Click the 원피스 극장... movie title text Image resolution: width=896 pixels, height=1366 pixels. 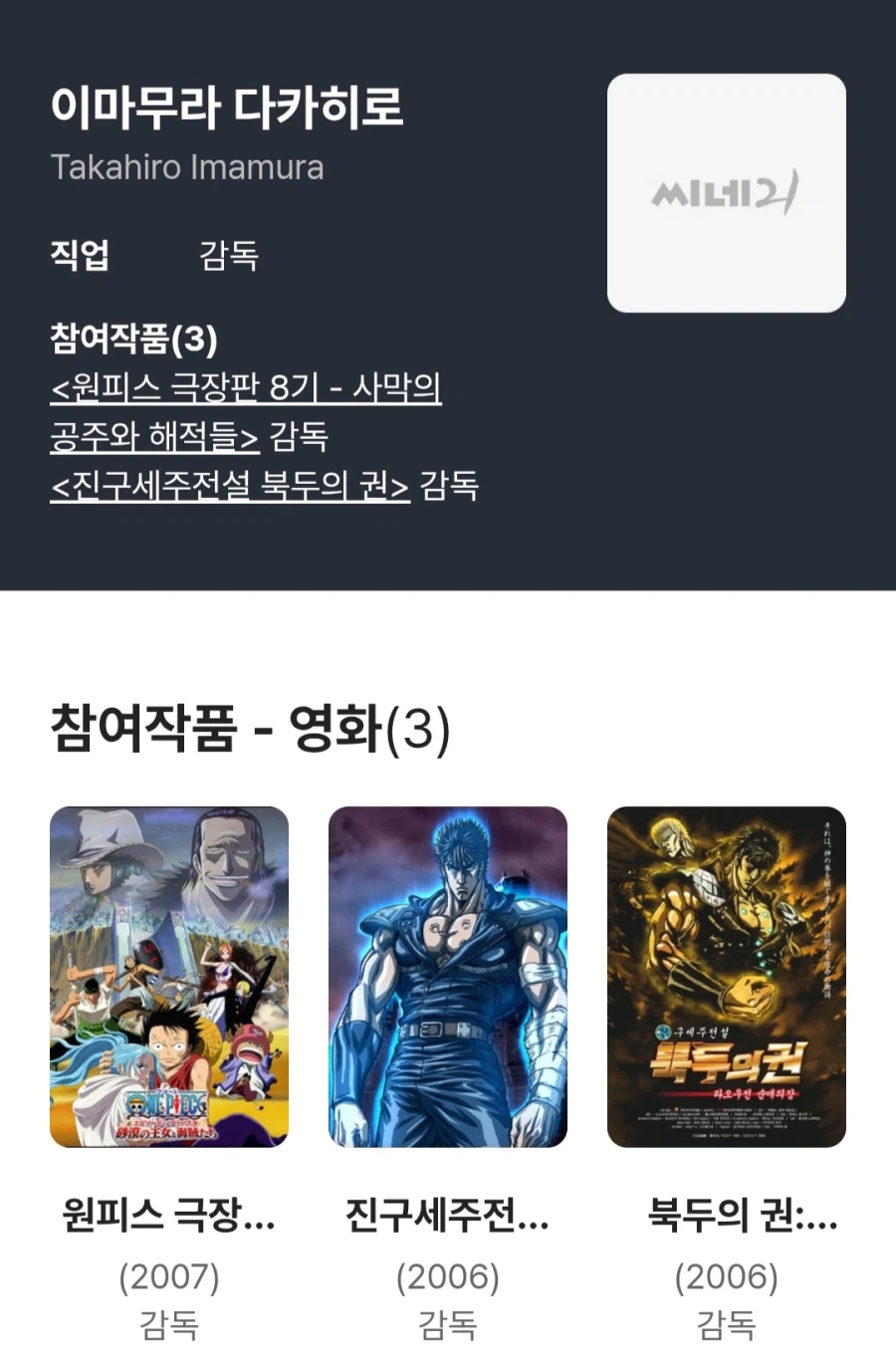pos(167,1217)
